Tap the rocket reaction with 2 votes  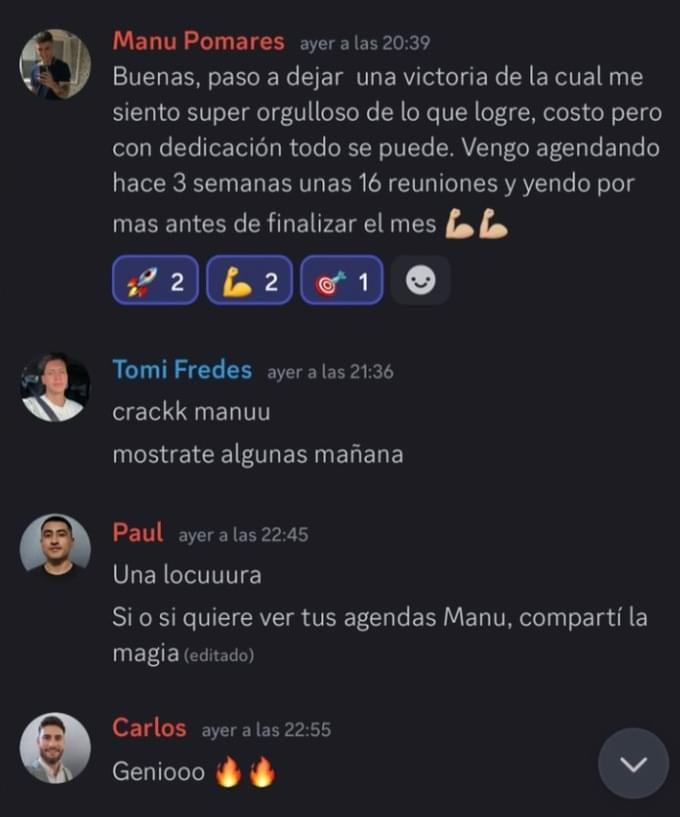point(155,281)
